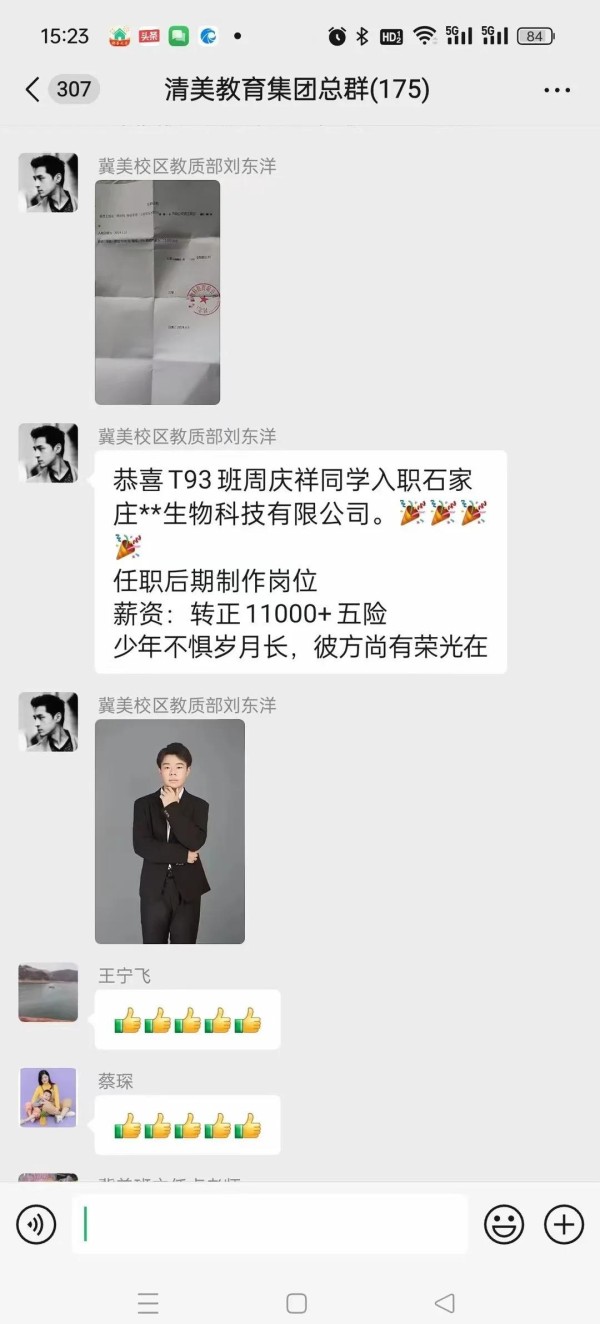Image resolution: width=600 pixels, height=1324 pixels.
Task: Open the folded document photo
Action: click(x=157, y=292)
